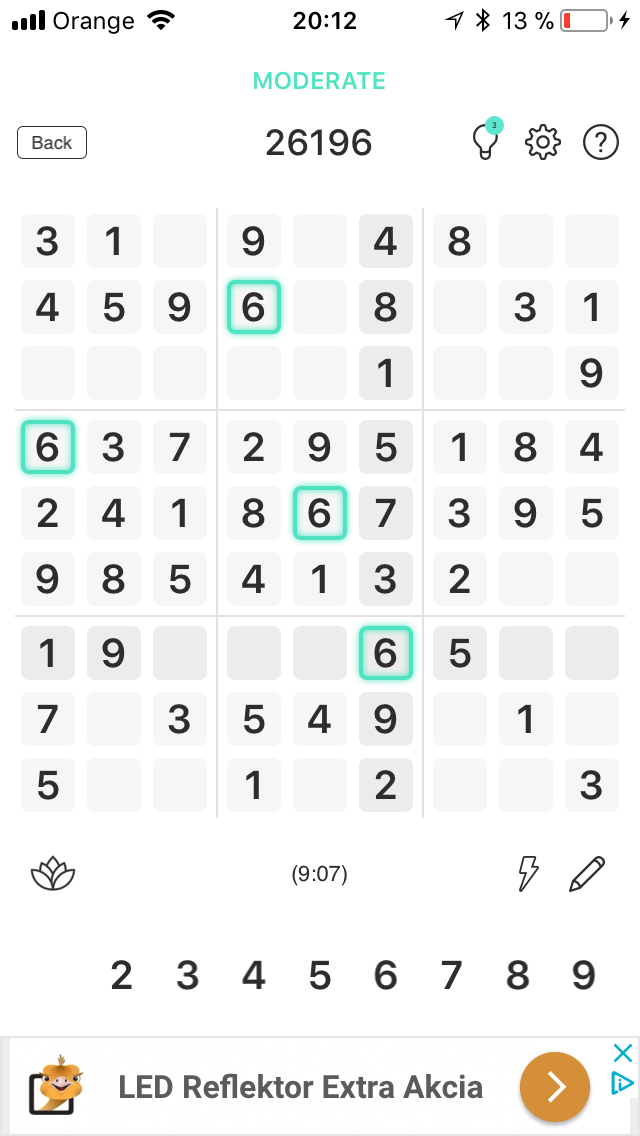Pick number 8 on the number pad
Screen dimensions: 640x1136
pos(518,975)
